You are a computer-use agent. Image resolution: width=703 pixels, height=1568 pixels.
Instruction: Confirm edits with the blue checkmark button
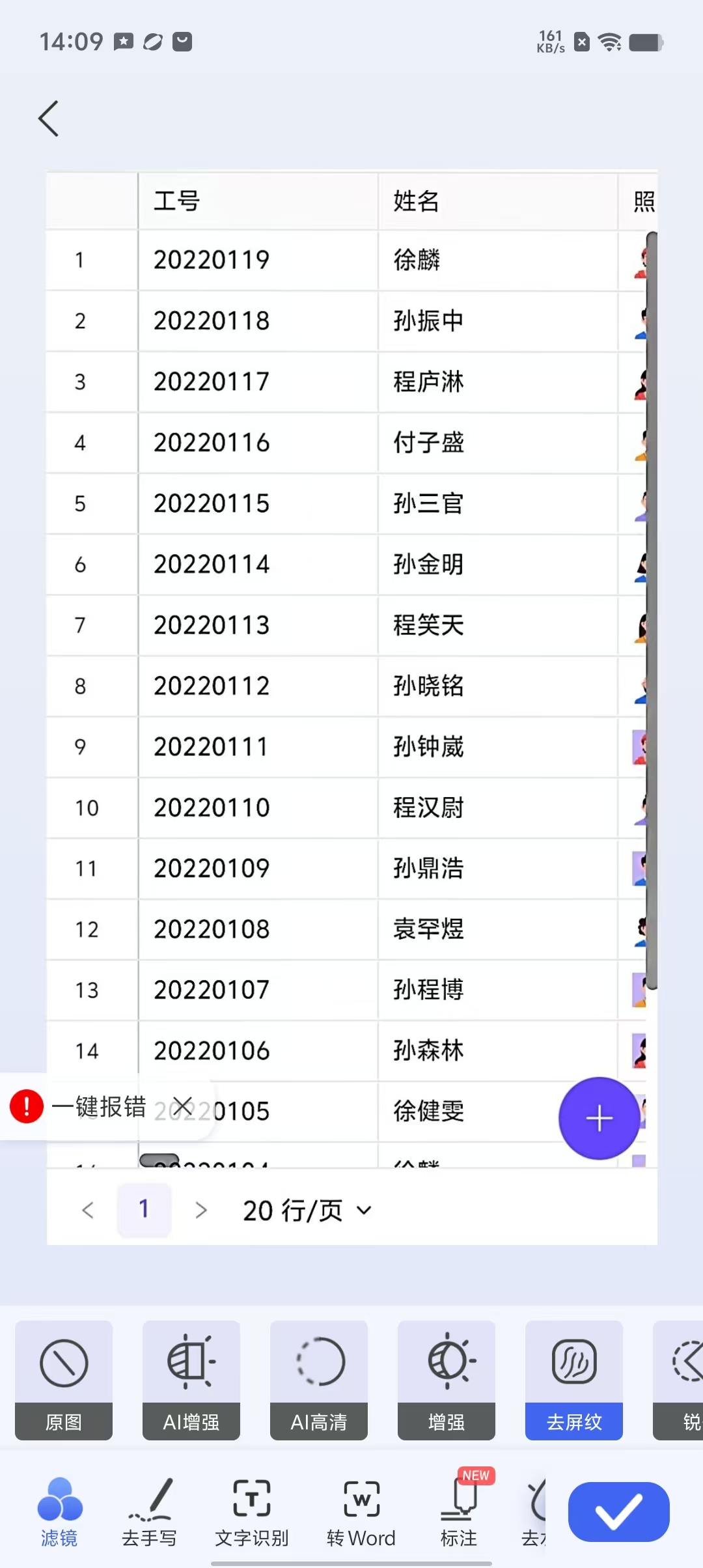pos(618,1511)
